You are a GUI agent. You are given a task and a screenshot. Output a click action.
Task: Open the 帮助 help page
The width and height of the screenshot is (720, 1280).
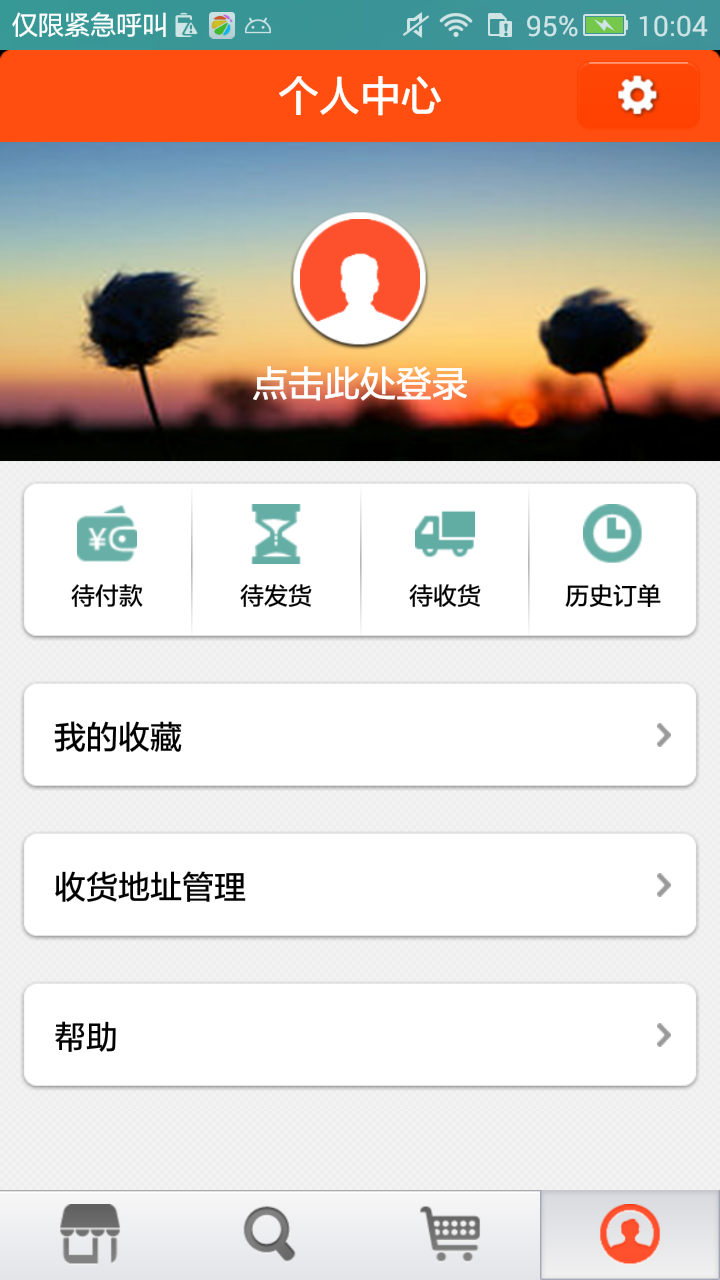click(x=360, y=1035)
